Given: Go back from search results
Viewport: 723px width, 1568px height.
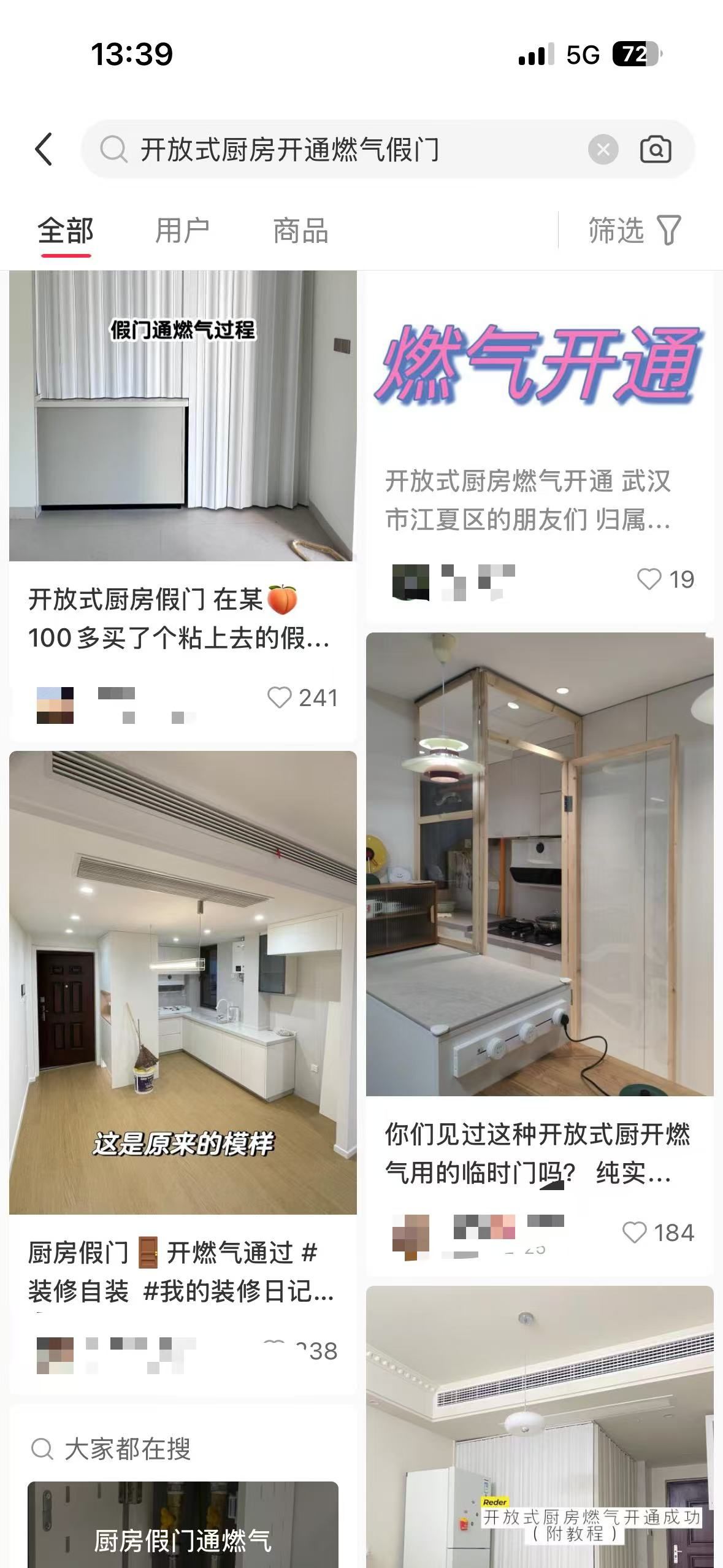Looking at the screenshot, I should click(44, 149).
